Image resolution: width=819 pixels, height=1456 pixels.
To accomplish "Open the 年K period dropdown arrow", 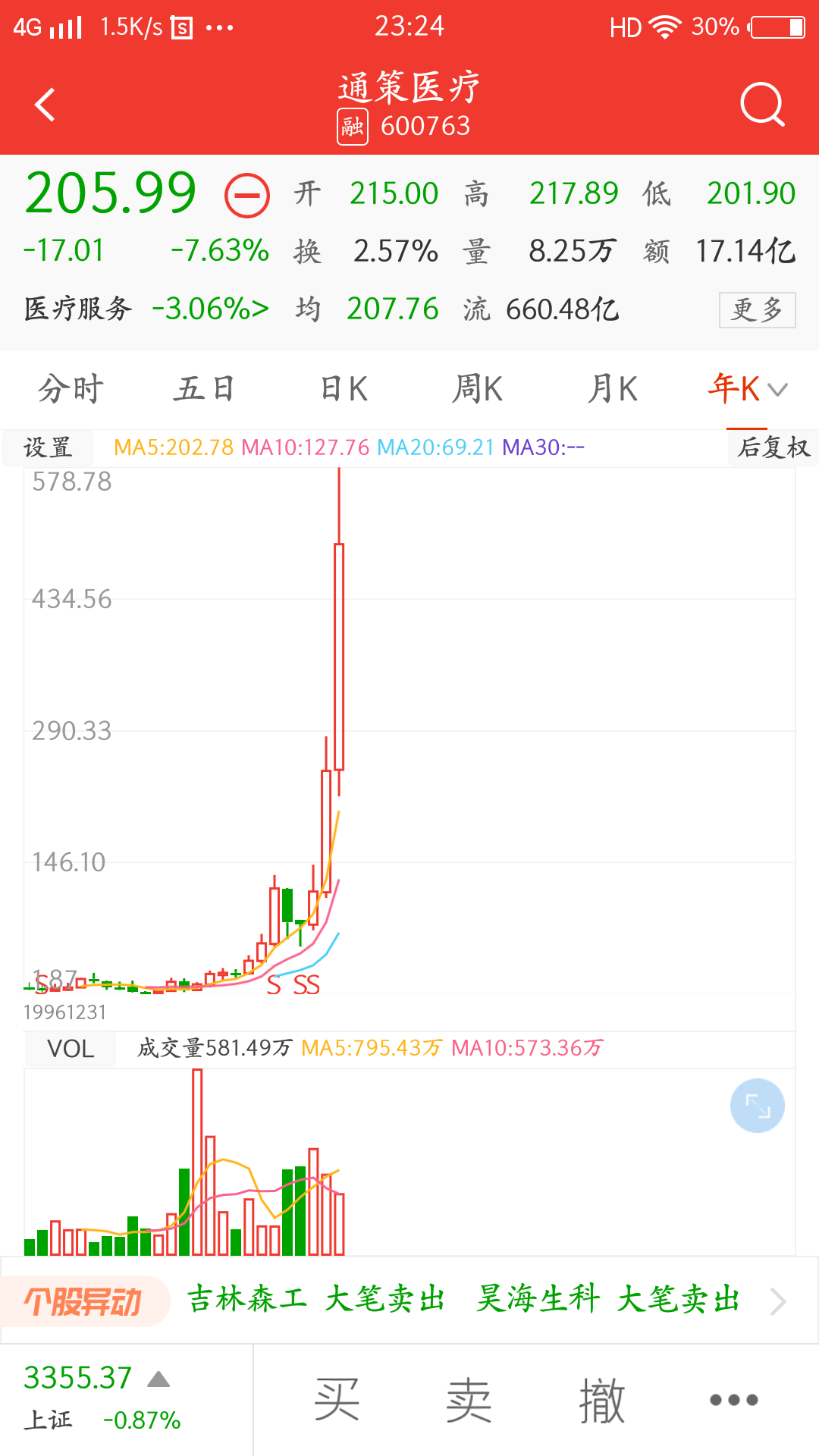I will tap(778, 389).
